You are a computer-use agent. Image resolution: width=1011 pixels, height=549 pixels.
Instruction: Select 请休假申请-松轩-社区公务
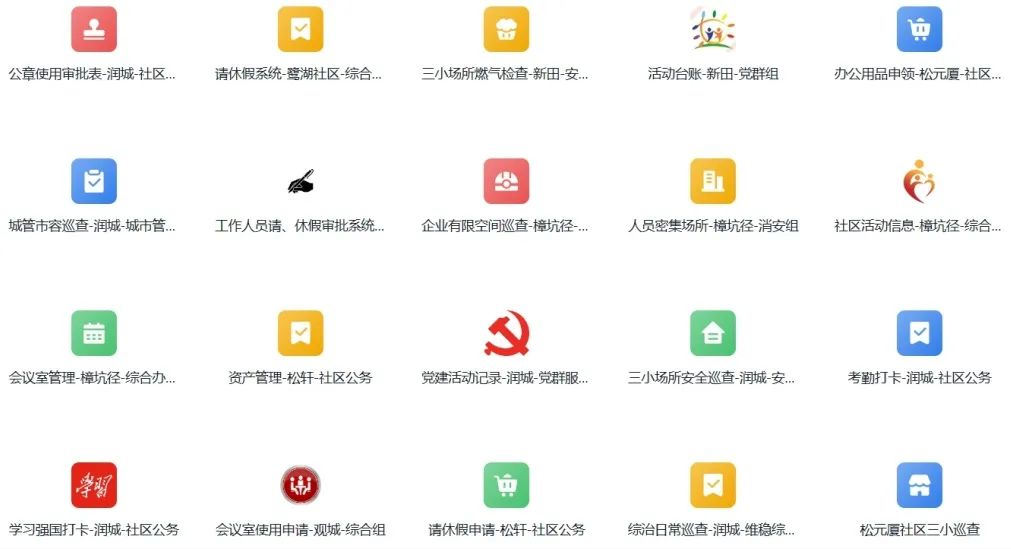506,486
